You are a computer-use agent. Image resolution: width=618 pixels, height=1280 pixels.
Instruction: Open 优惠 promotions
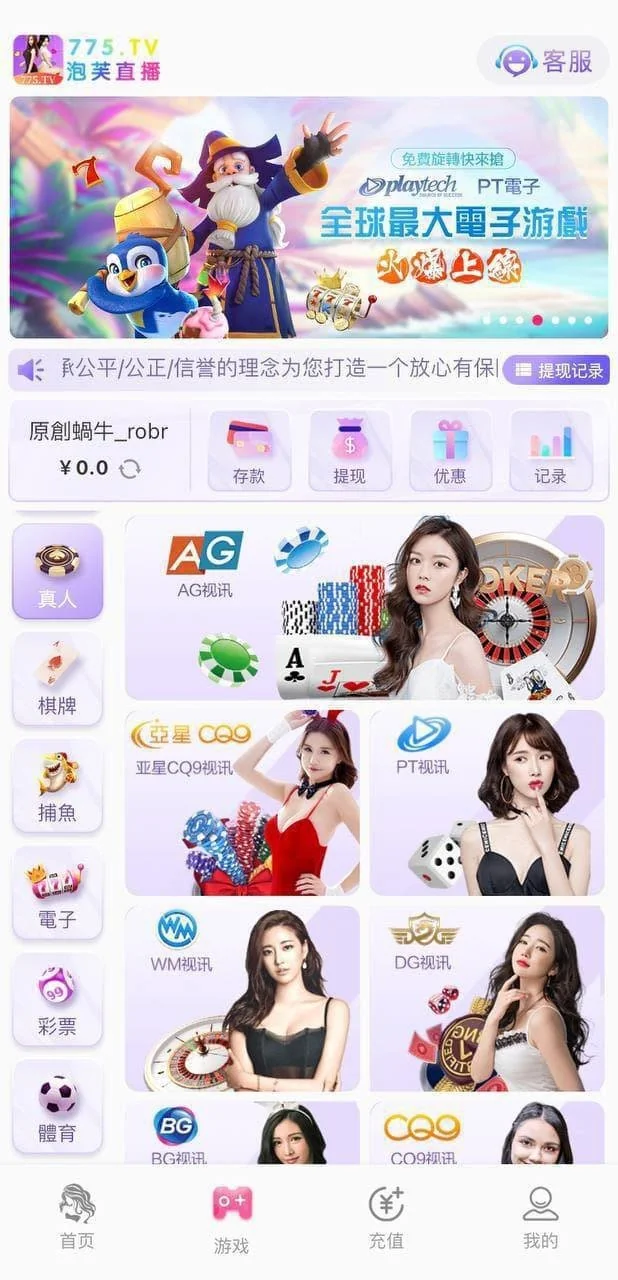pos(450,450)
